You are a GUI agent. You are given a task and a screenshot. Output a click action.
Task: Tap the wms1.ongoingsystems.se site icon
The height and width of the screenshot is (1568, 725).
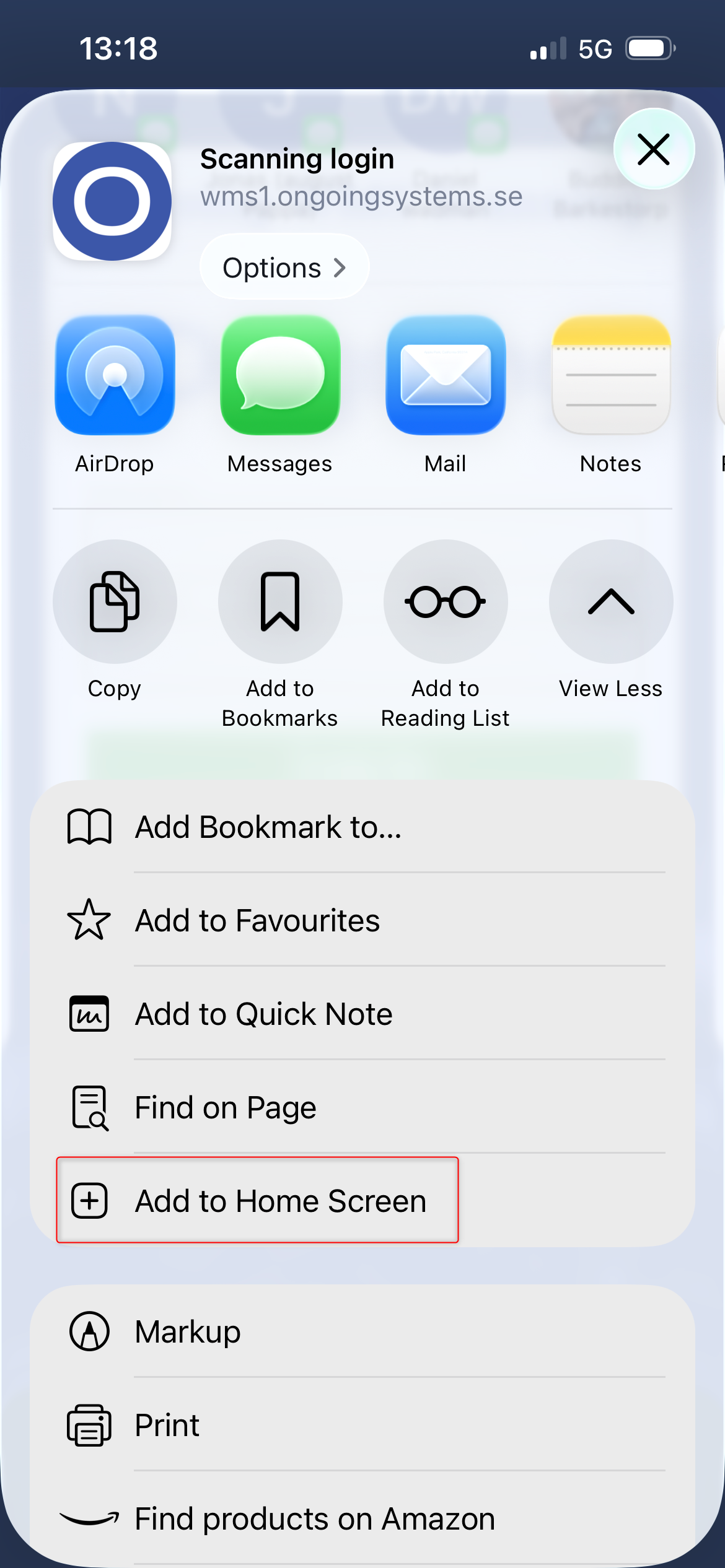click(113, 201)
